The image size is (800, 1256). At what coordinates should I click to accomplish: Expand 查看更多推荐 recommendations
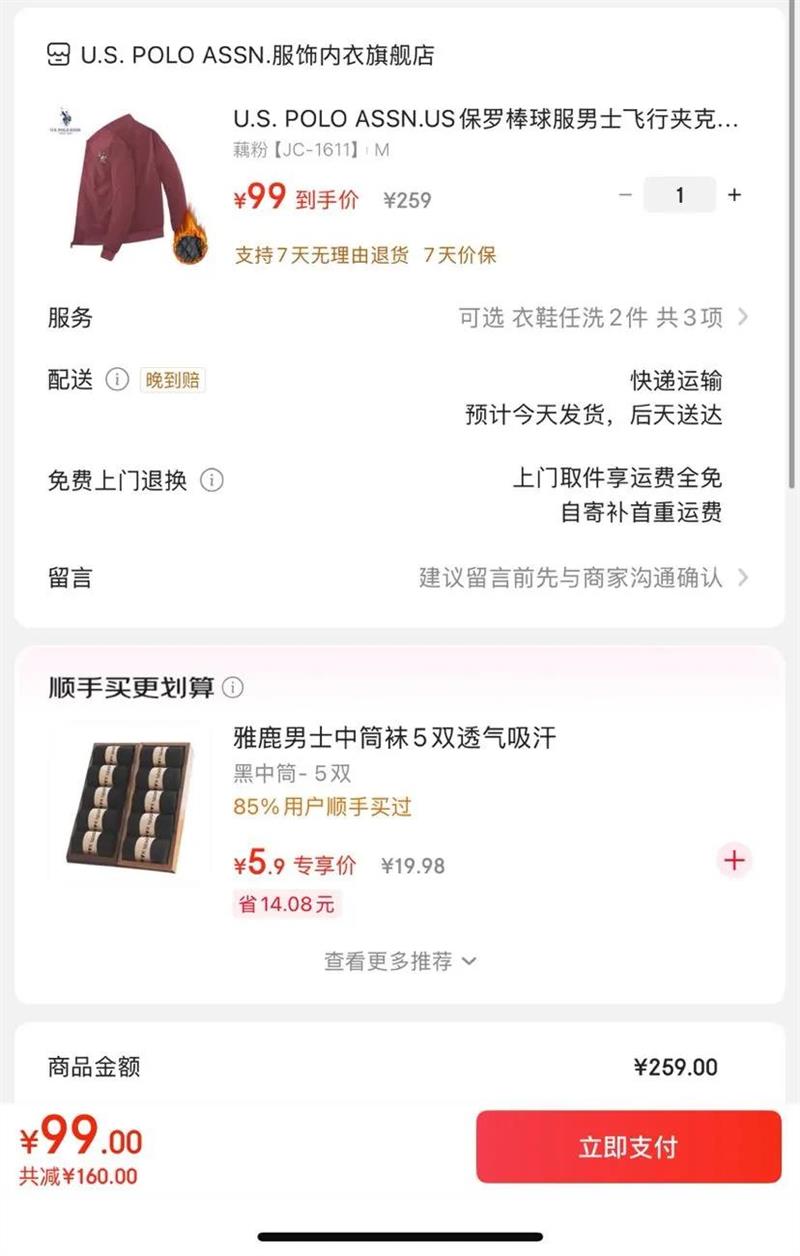pos(400,961)
